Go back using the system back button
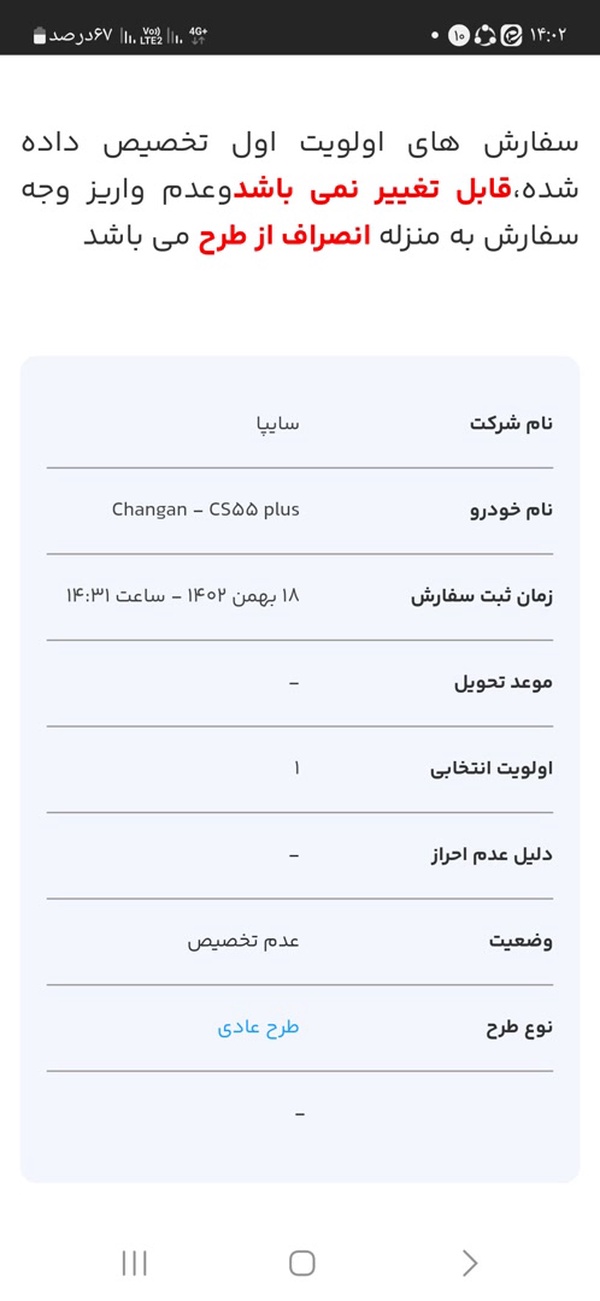Screen dimensions: 600x1301 pyautogui.click(x=469, y=1263)
